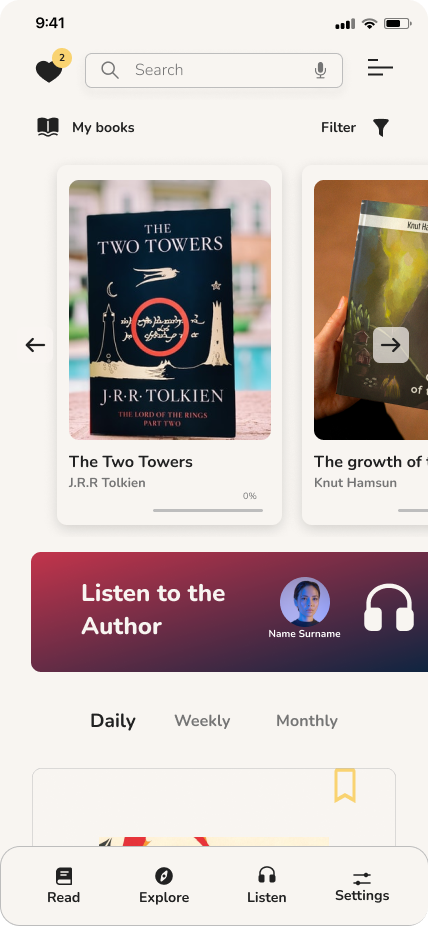Go to the previous book with left arrow
The image size is (428, 926).
pyautogui.click(x=35, y=345)
